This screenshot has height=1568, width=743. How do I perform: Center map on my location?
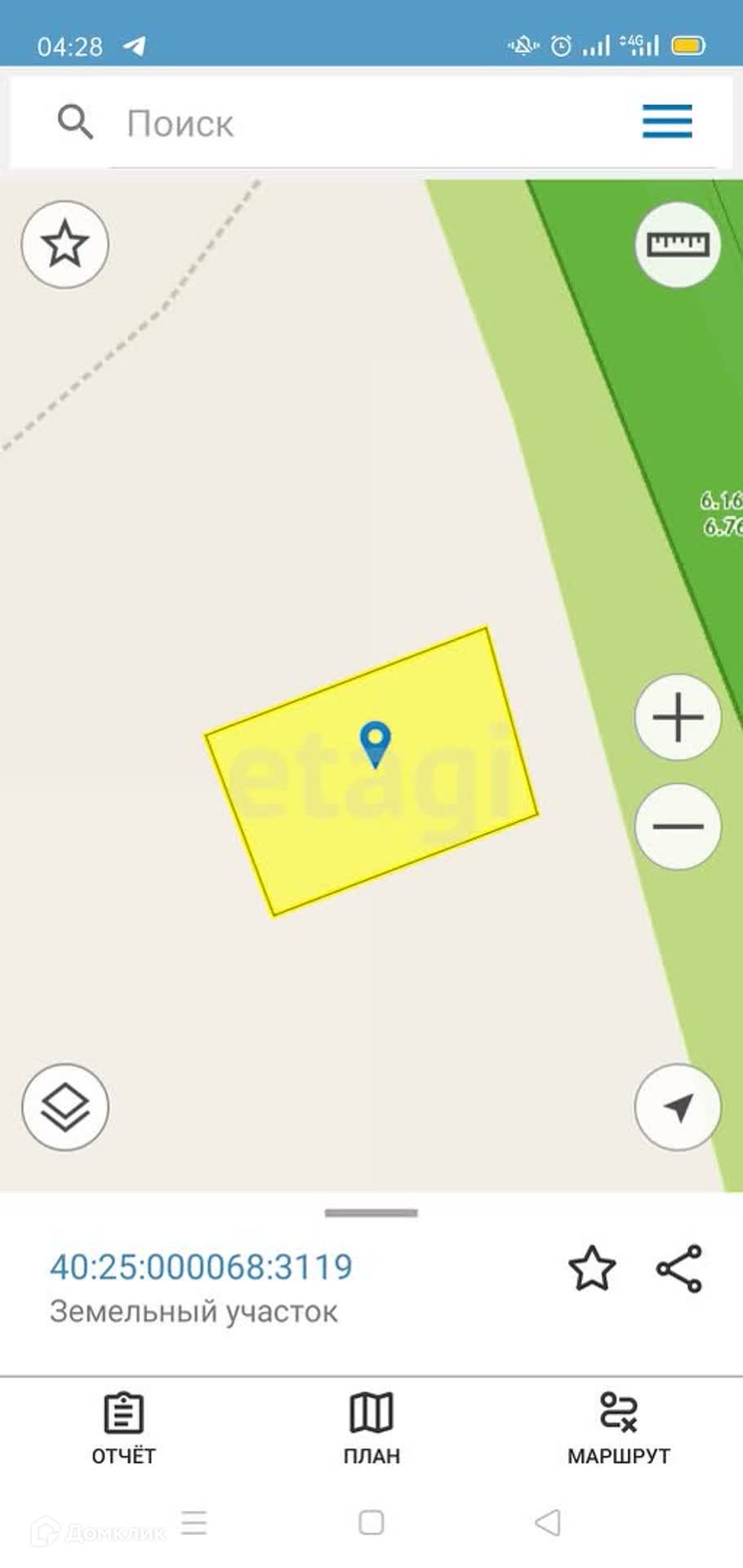click(678, 1107)
